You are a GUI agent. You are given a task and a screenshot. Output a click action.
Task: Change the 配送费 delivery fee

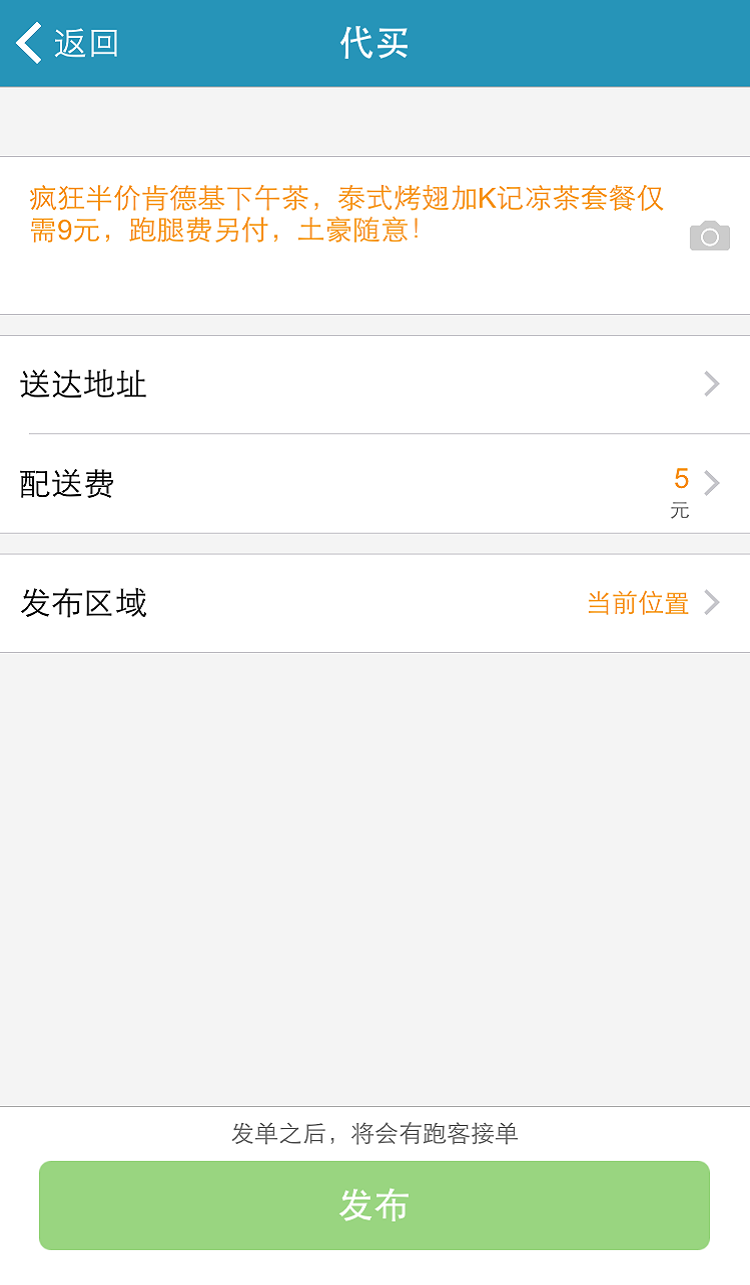(374, 484)
